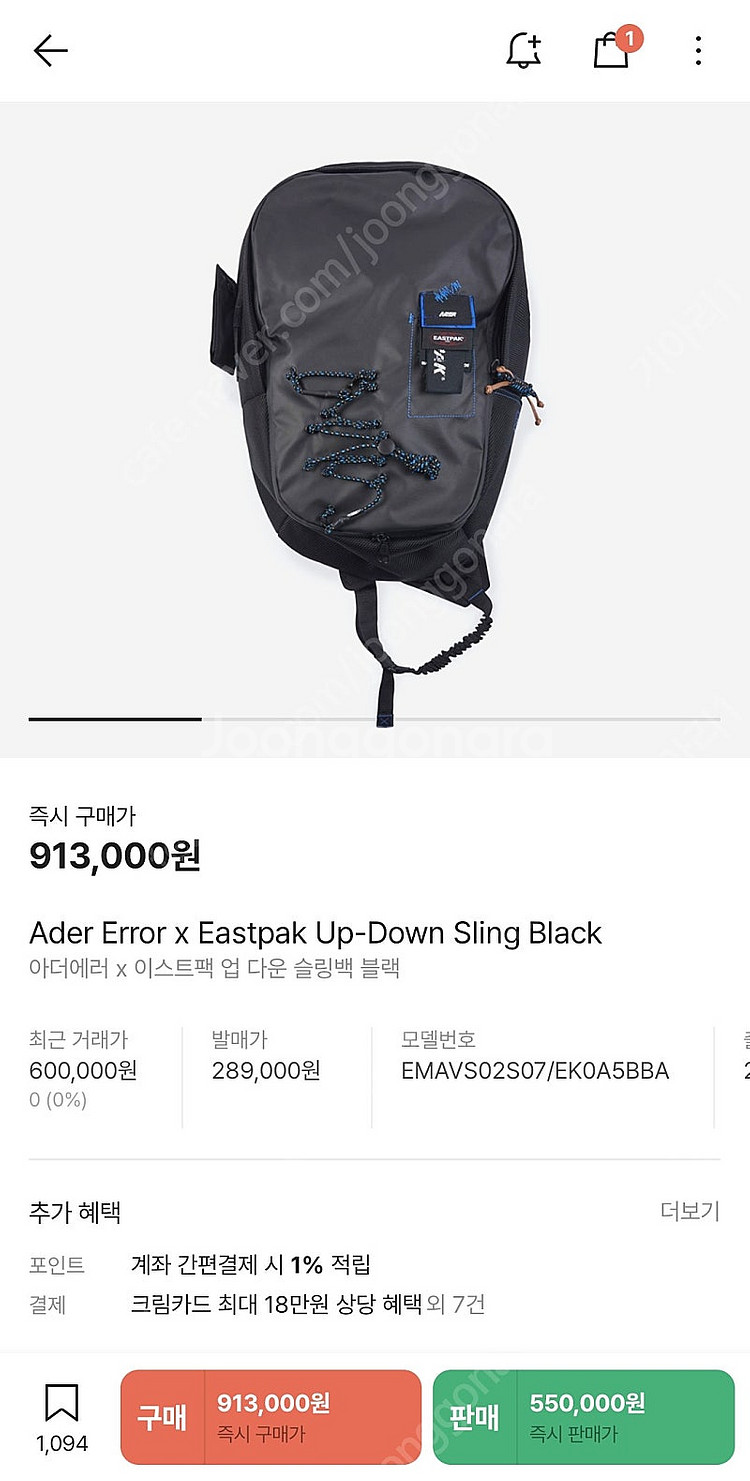
Task: Sell now with the 판매 button
Action: point(583,1416)
